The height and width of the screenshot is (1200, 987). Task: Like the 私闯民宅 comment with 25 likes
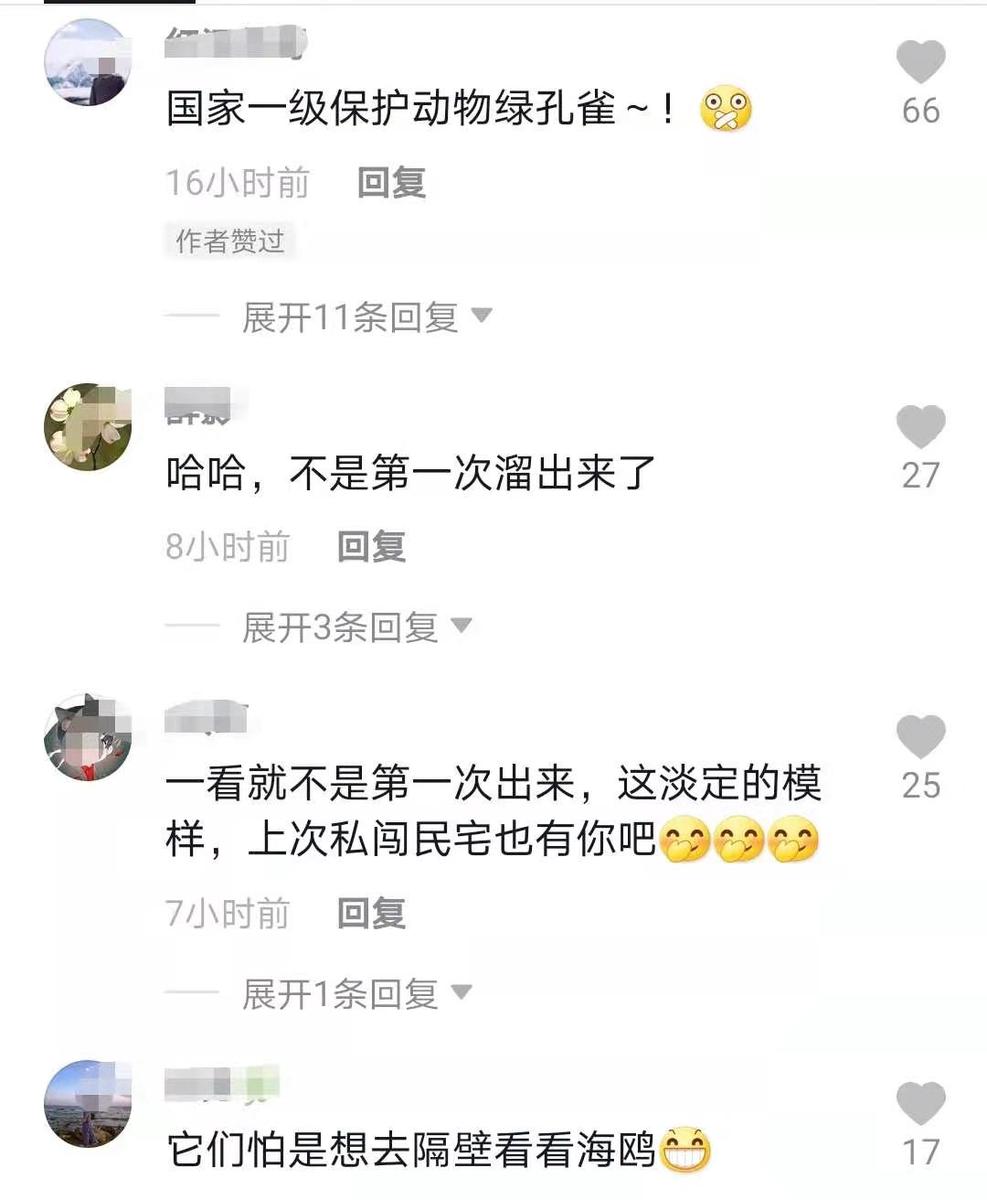[x=920, y=738]
